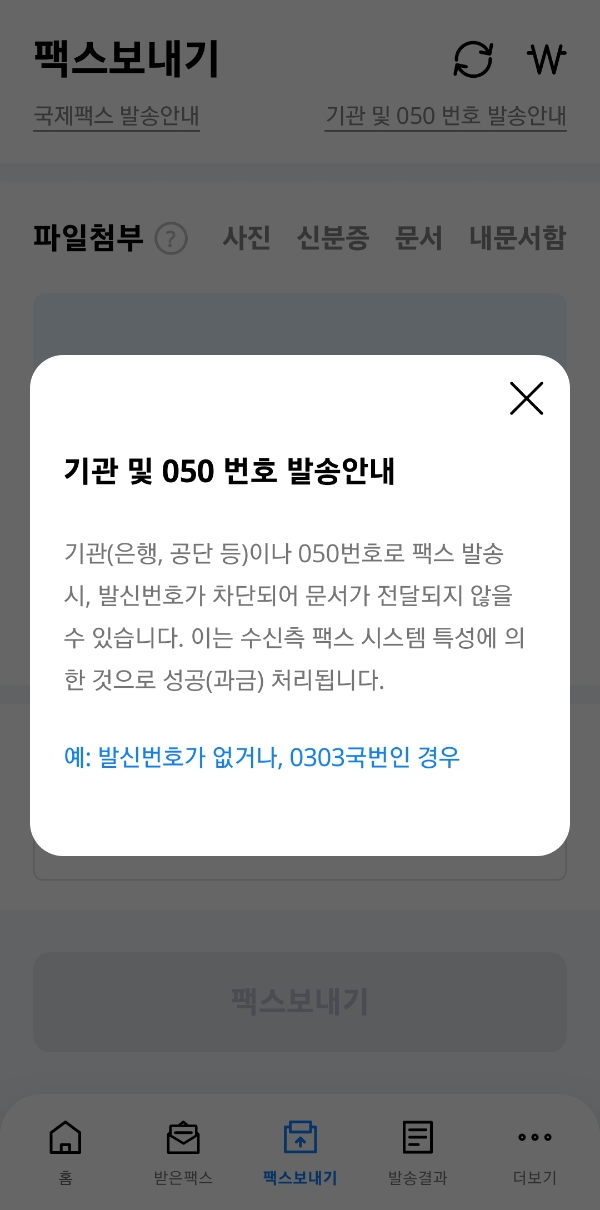Viewport: 600px width, 1210px height.
Task: Switch to the 발송결과 tab
Action: 417,1151
